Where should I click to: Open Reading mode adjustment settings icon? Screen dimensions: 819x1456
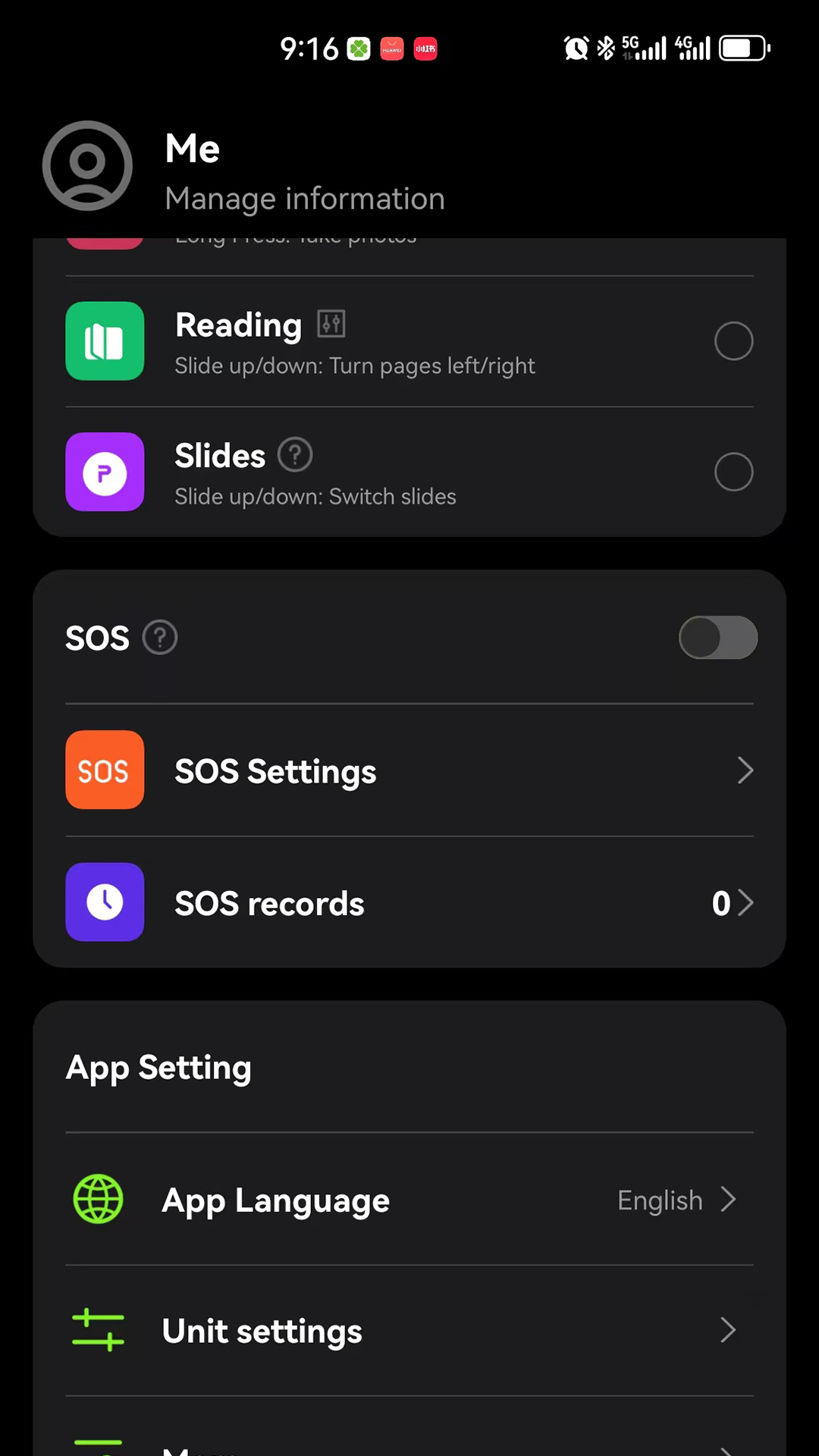click(x=331, y=324)
